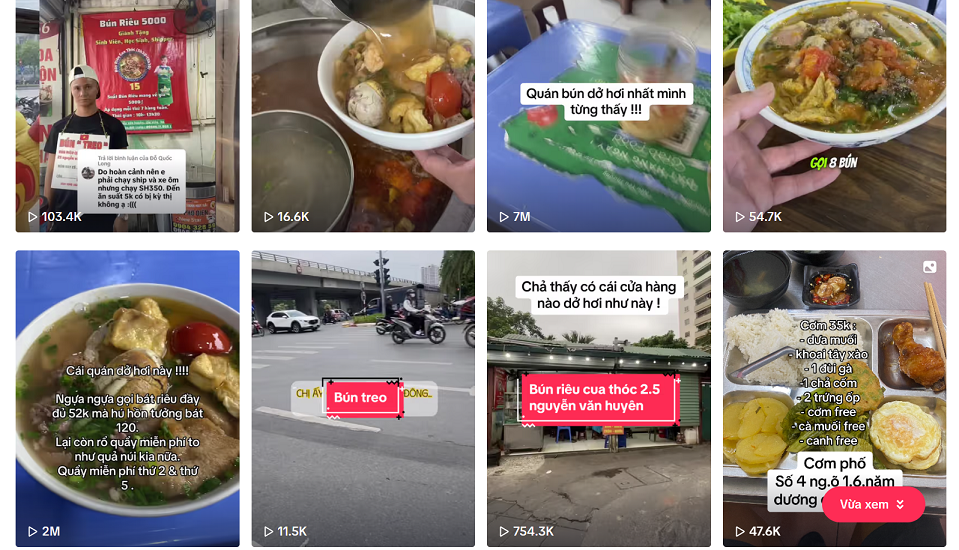View the 'Cơm 35k' photo post
959x550 pixels.
click(x=834, y=380)
